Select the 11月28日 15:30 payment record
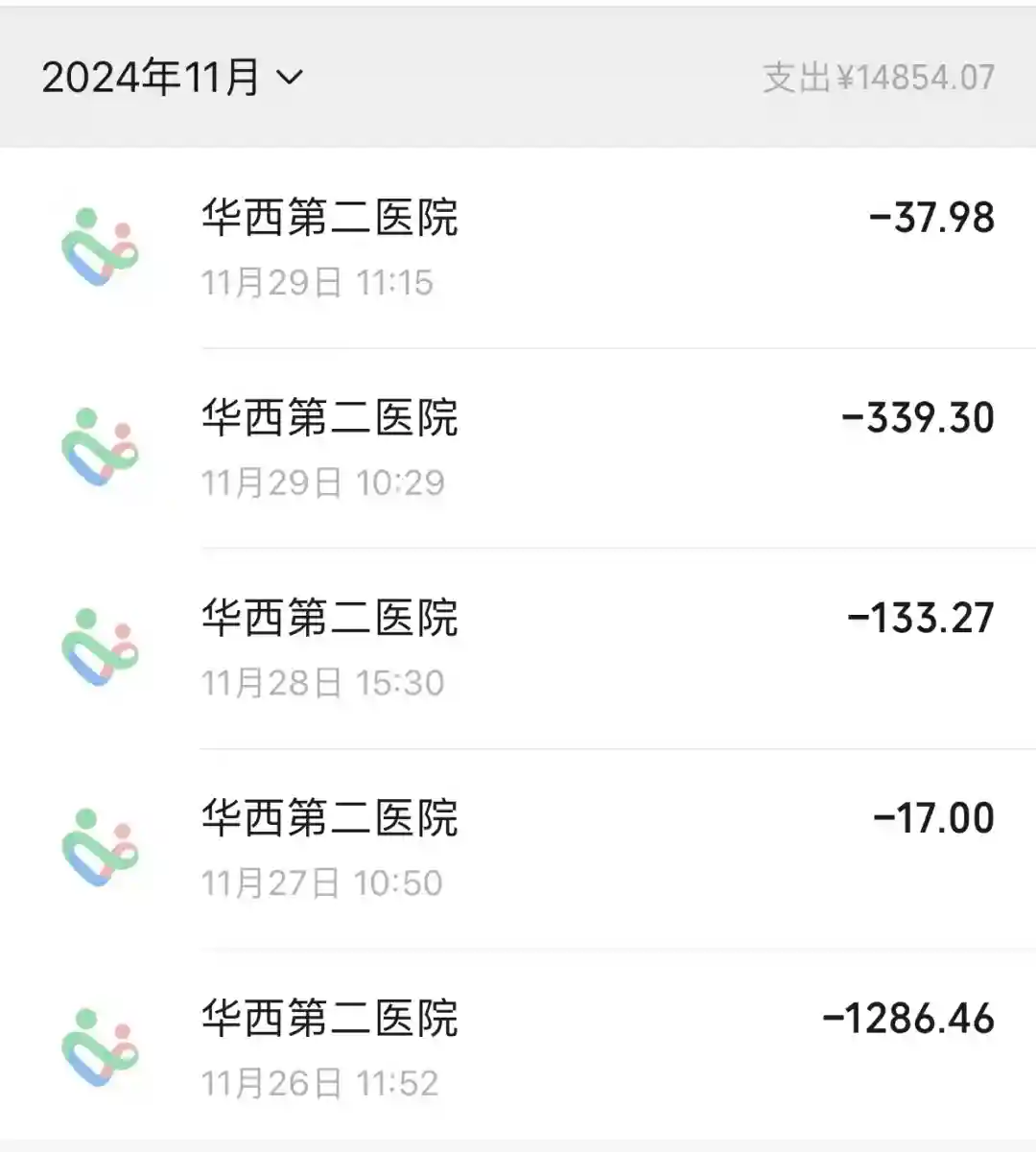1036x1152 pixels. [518, 648]
